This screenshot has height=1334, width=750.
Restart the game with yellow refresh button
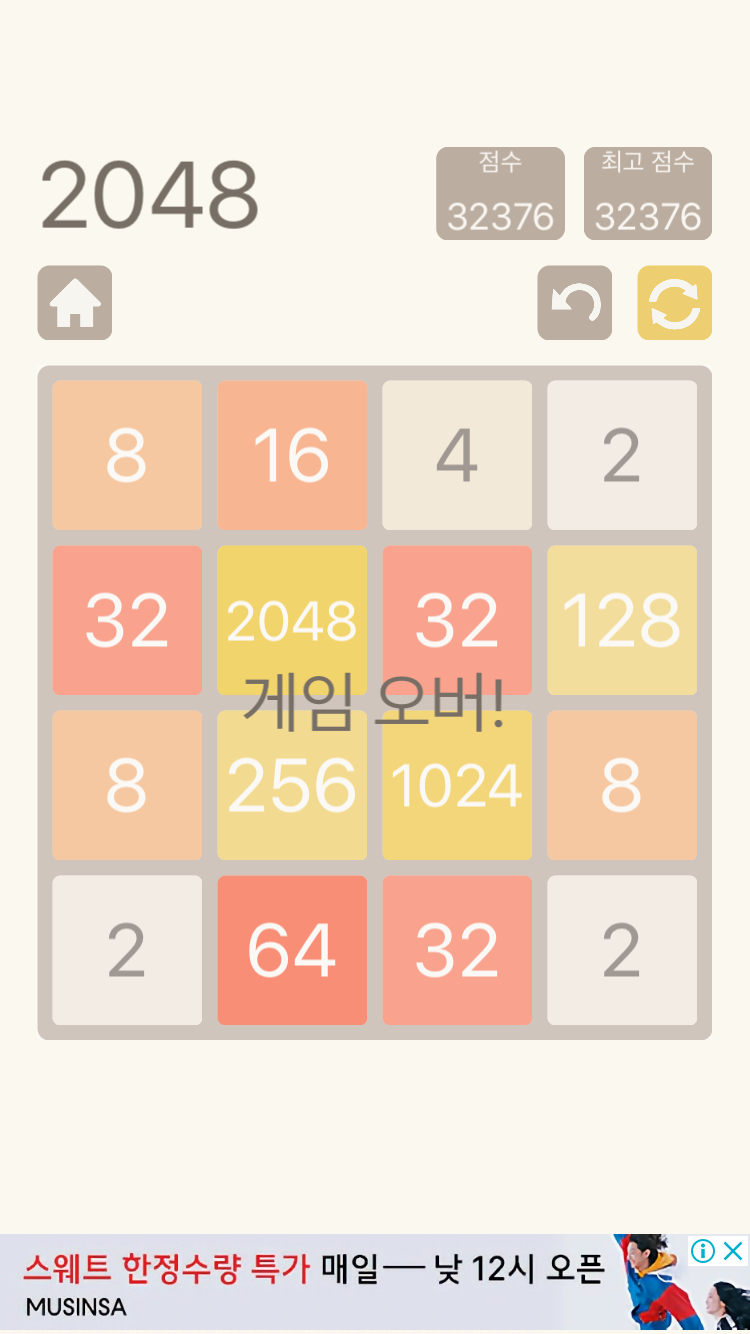click(675, 303)
